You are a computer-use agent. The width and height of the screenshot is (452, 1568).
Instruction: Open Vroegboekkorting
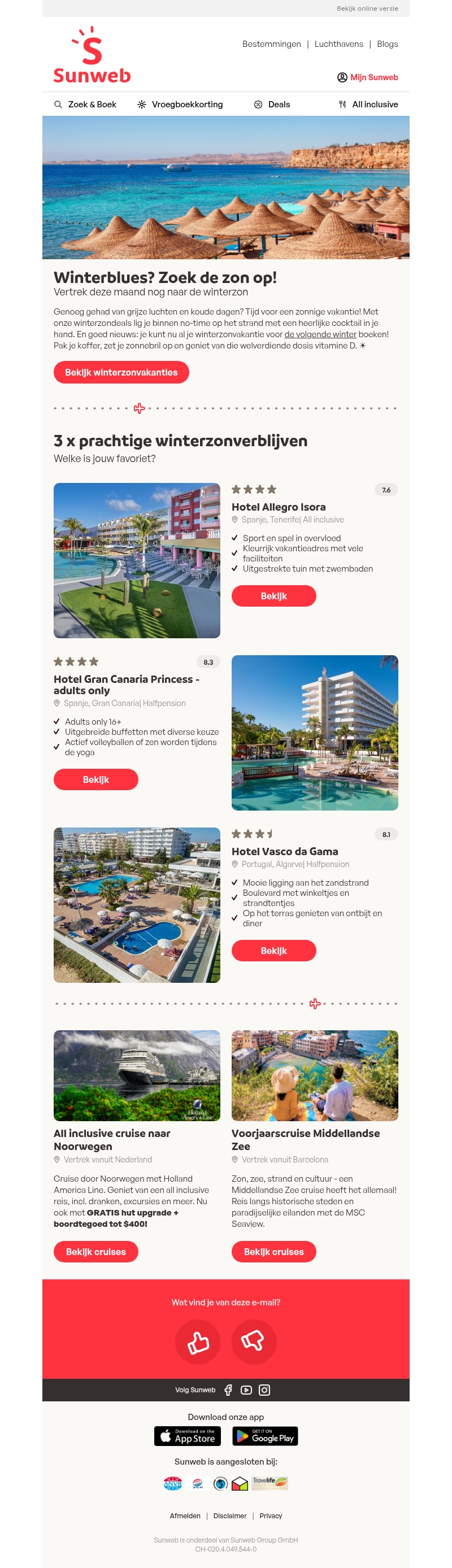click(x=180, y=104)
